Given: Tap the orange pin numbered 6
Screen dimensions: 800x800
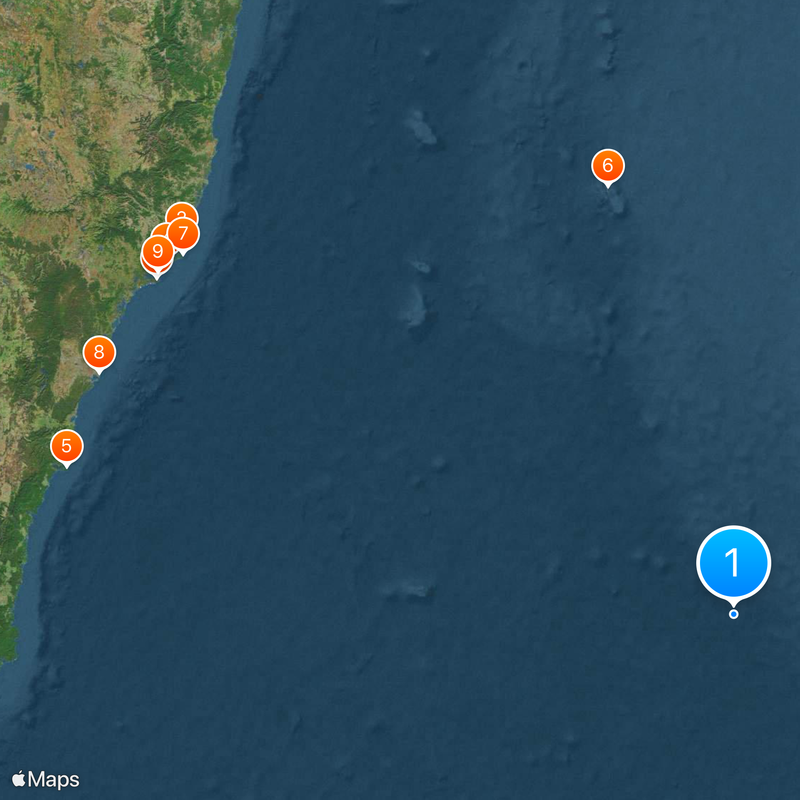Looking at the screenshot, I should (x=608, y=165).
